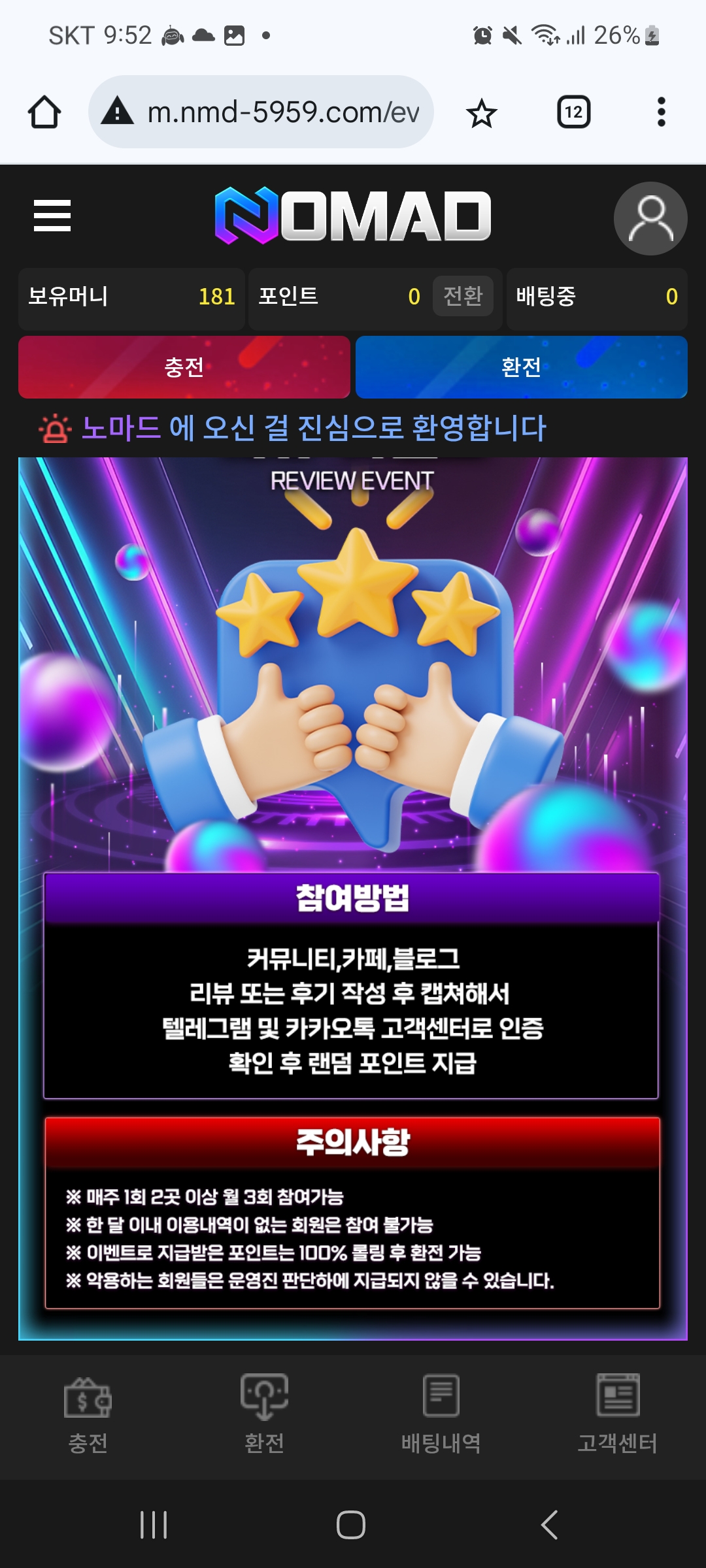Open 충전 in the bottom navigation
Image resolution: width=706 pixels, height=1568 pixels.
click(x=88, y=1415)
